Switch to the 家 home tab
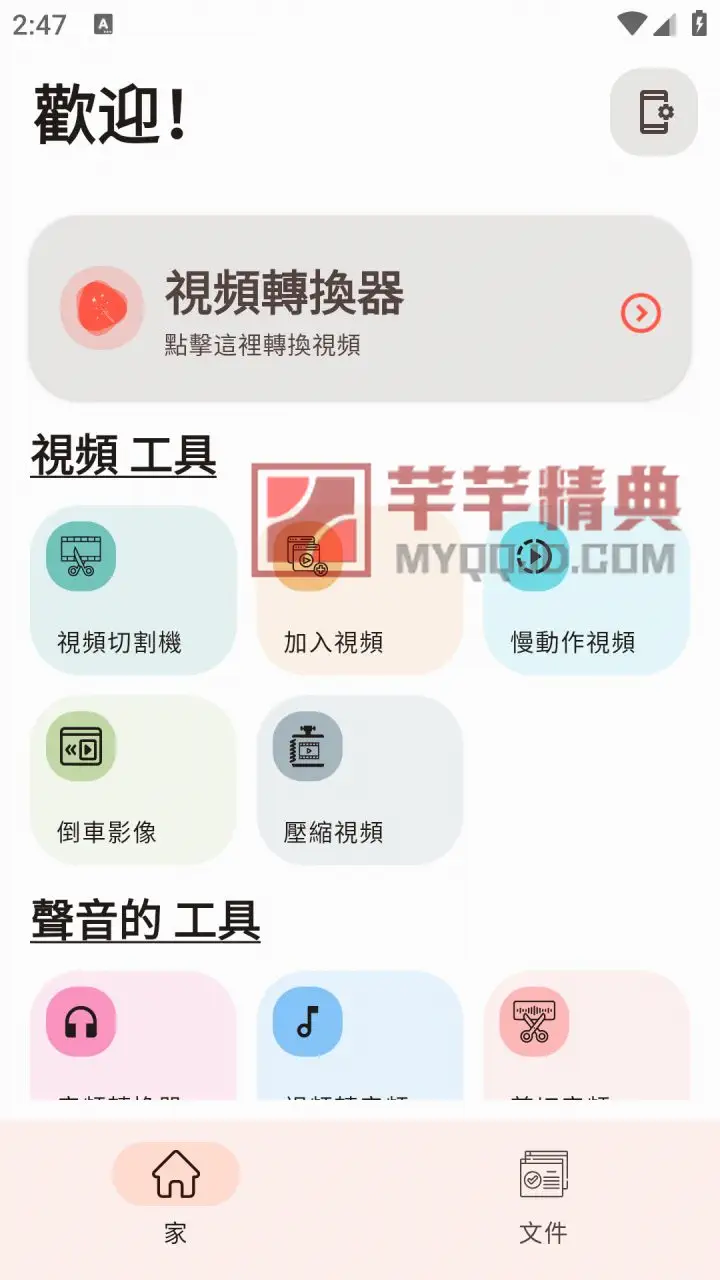 (176, 1195)
